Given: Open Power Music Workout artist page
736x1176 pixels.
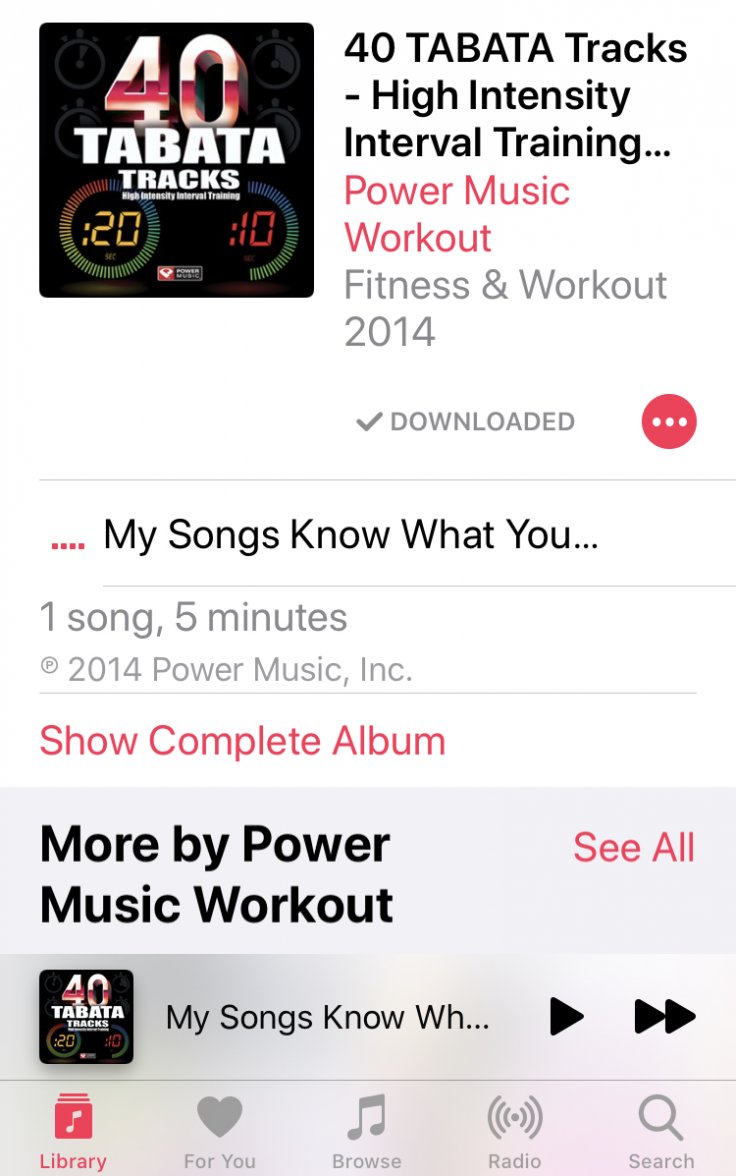Looking at the screenshot, I should [x=457, y=214].
